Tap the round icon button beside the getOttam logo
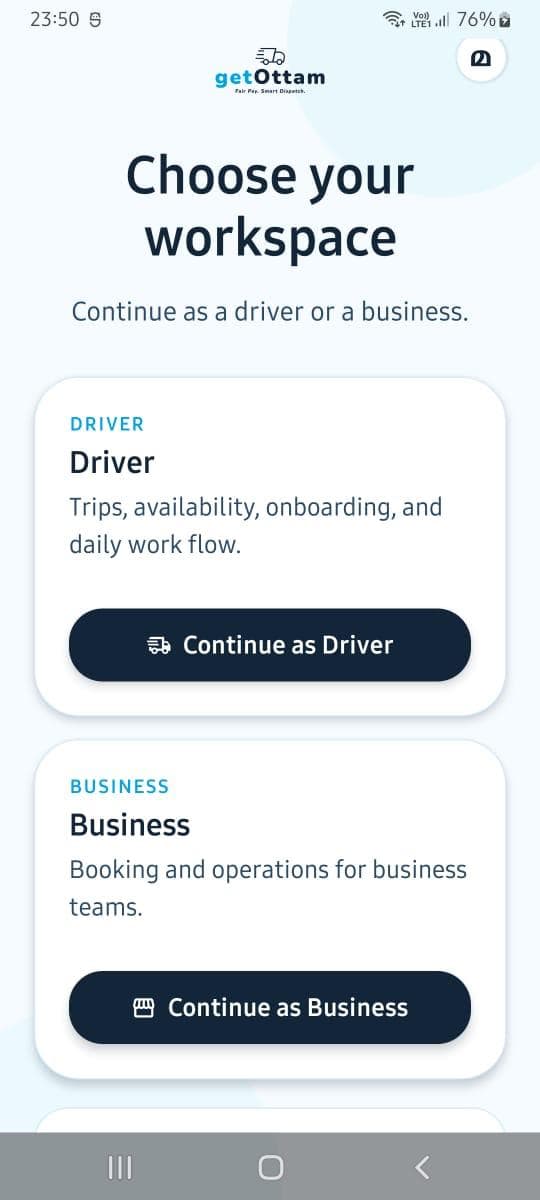Screen dimensions: 540x1200 point(481,59)
